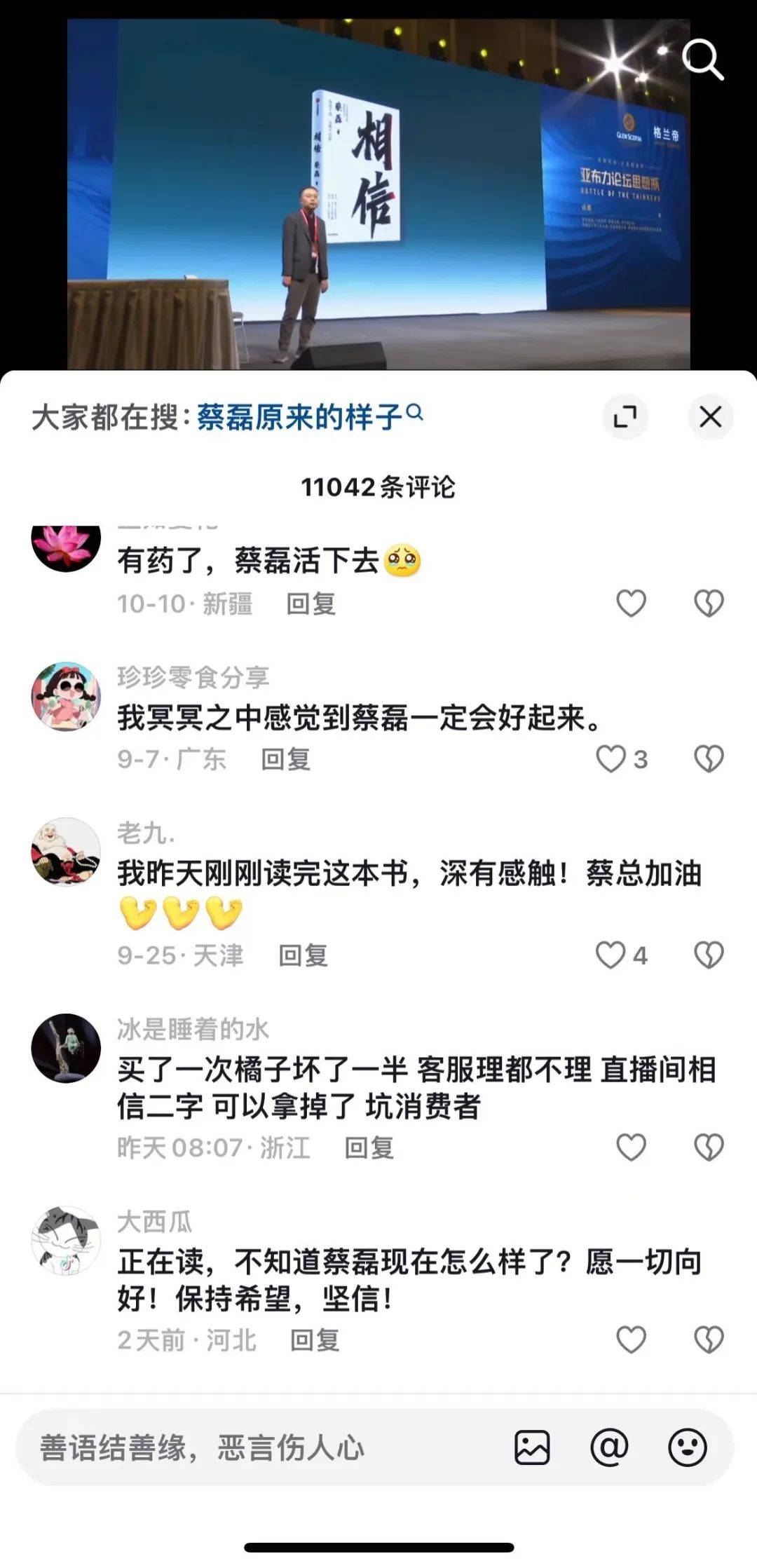Viewport: 757px width, 1568px height.
Task: Expand the comments panel to full screen
Action: [625, 417]
